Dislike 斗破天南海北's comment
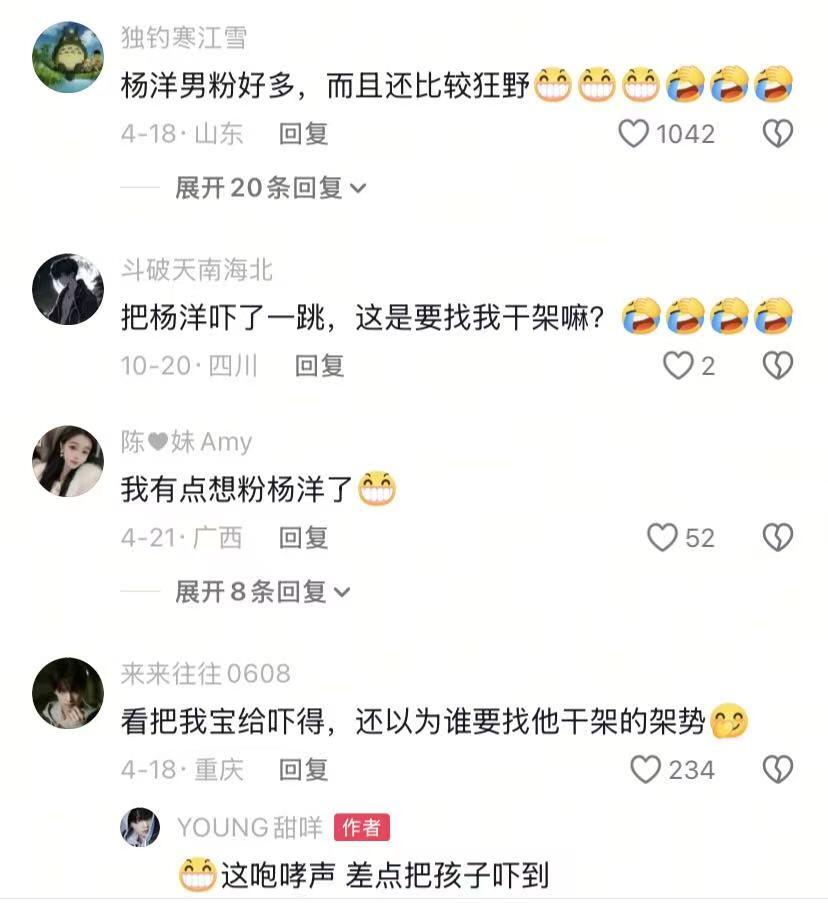 click(x=778, y=366)
